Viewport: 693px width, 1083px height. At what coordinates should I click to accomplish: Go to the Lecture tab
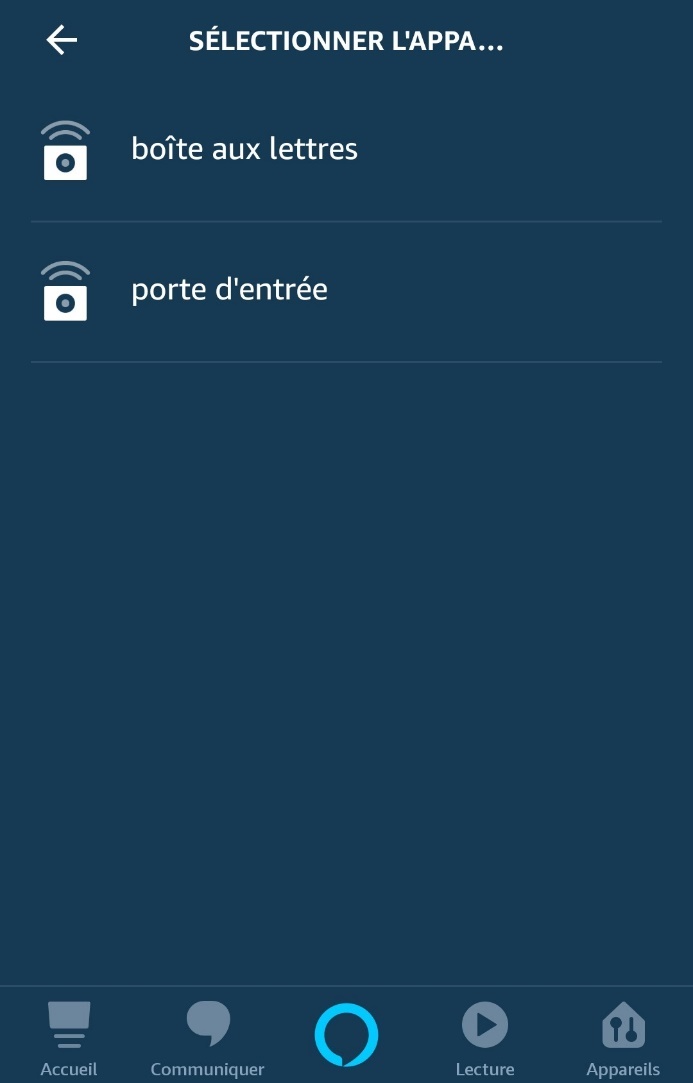(x=485, y=1038)
